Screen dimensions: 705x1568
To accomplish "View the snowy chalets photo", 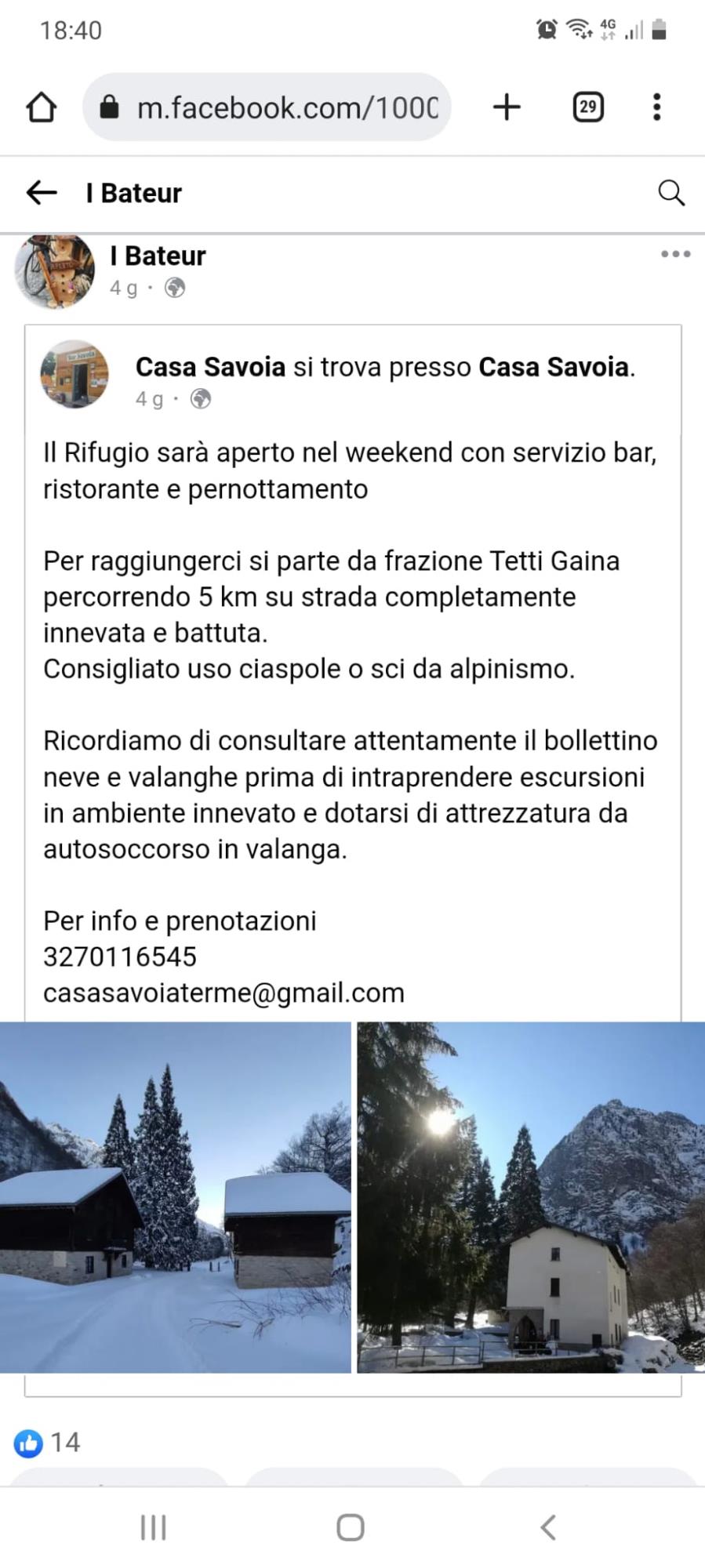I will [175, 1197].
